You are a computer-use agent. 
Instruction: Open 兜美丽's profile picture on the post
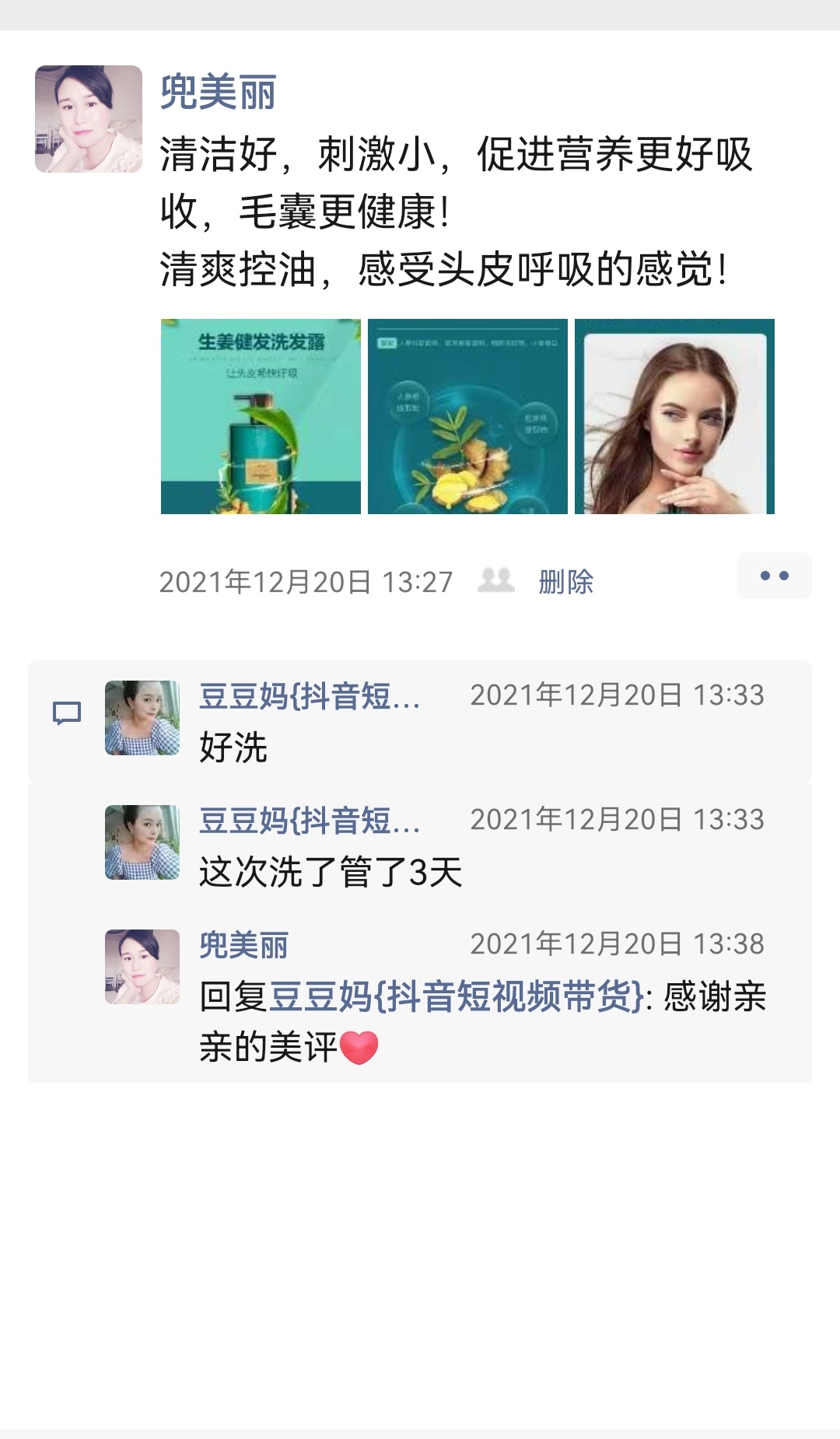click(x=89, y=119)
